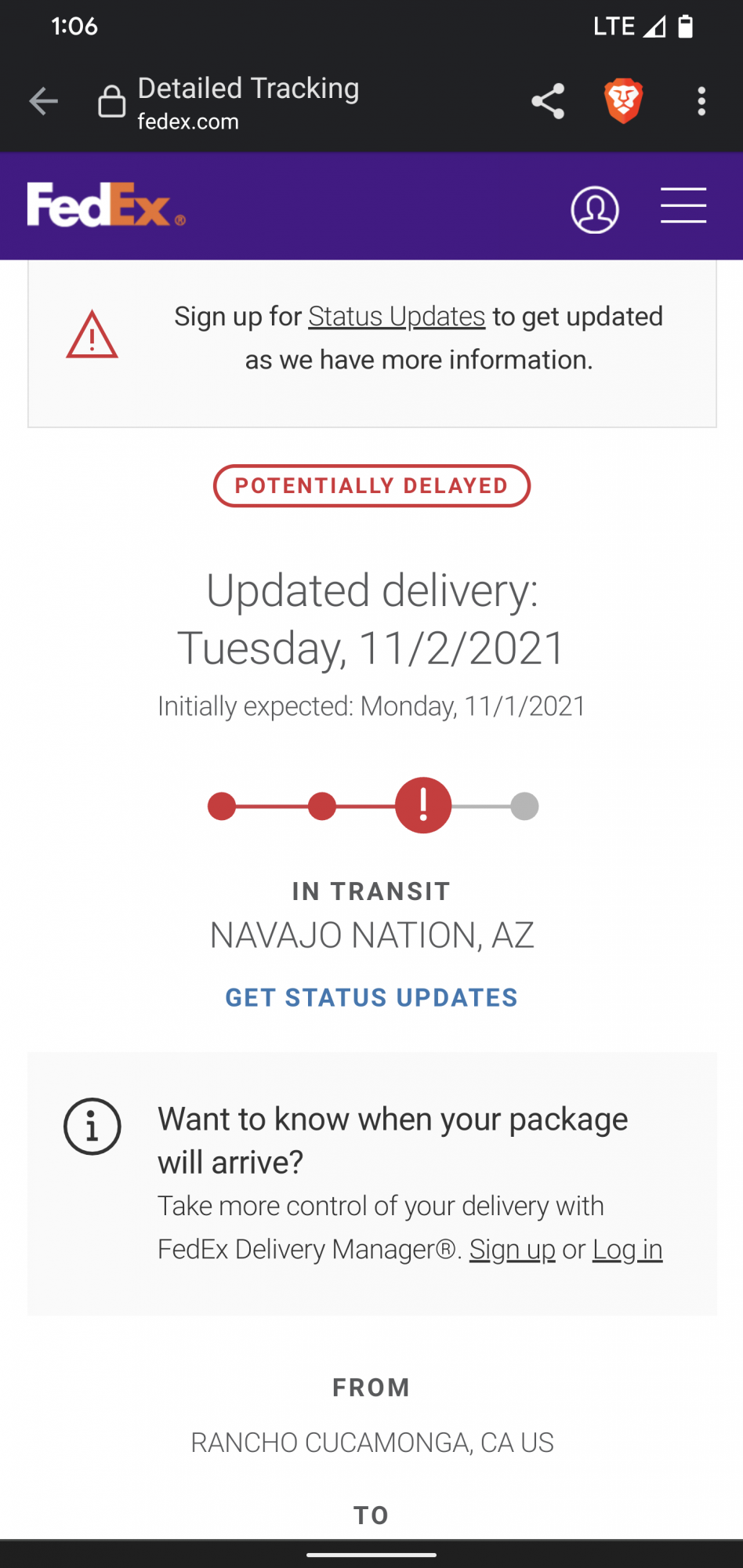The width and height of the screenshot is (743, 1568).
Task: Tap GET STATUS UPDATES
Action: [x=371, y=997]
